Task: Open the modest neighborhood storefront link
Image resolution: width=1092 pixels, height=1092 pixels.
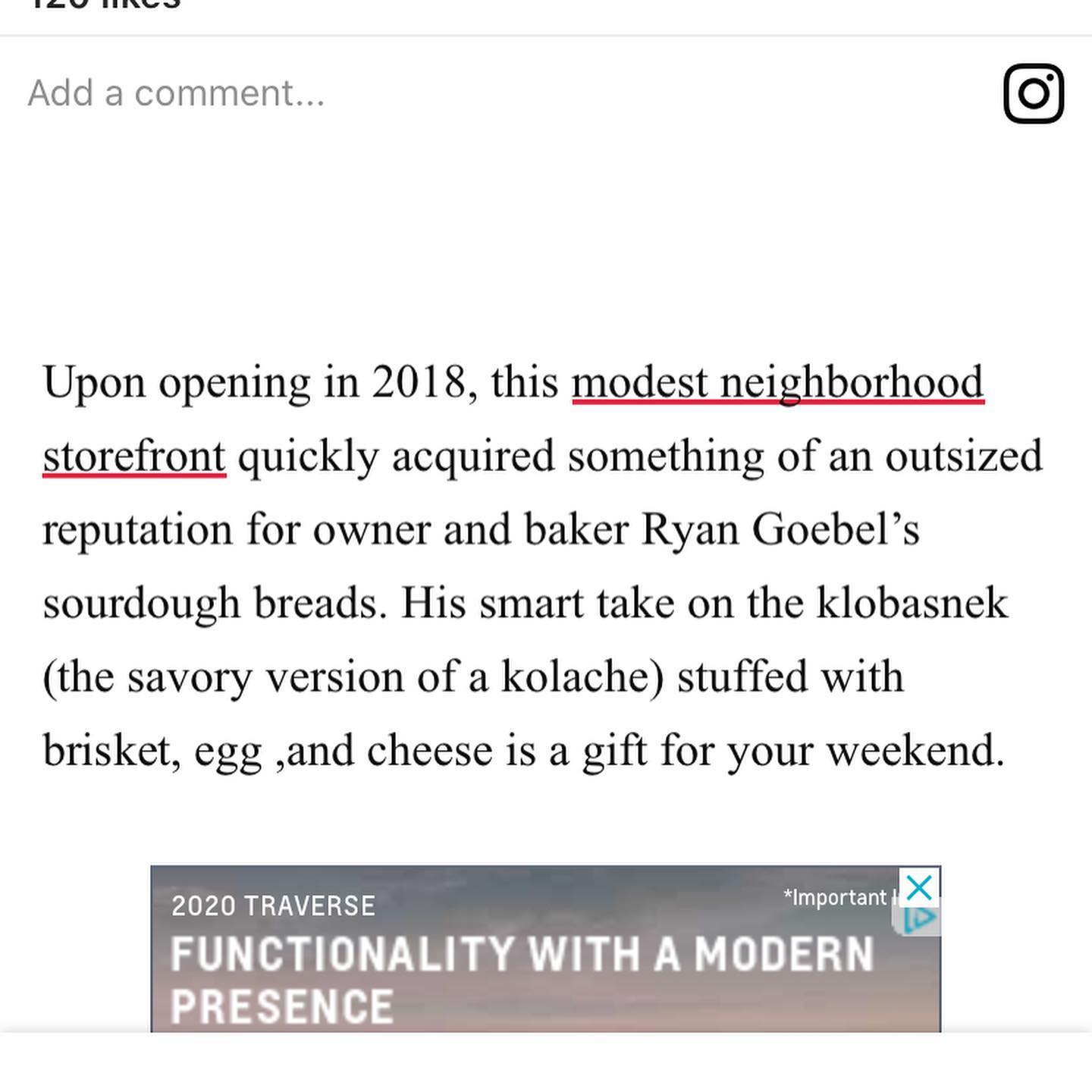Action: pyautogui.click(x=777, y=381)
